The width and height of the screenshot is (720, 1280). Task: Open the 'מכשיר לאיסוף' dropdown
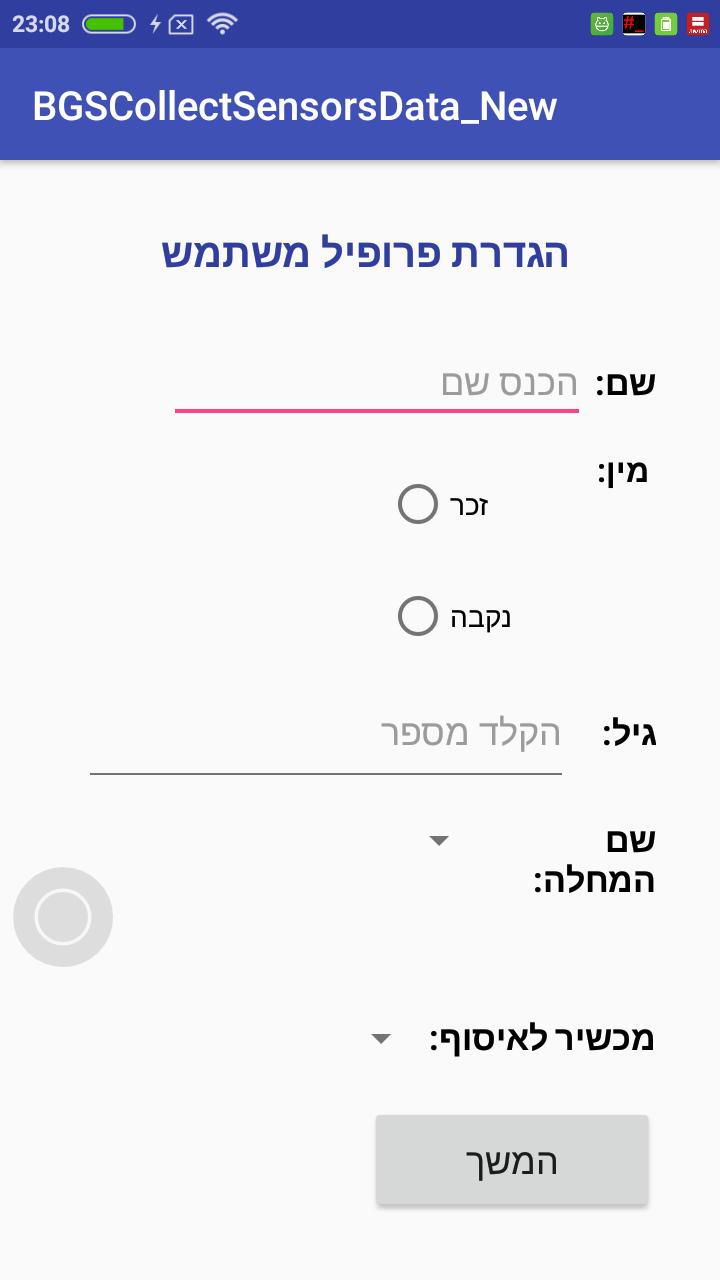click(x=381, y=1039)
